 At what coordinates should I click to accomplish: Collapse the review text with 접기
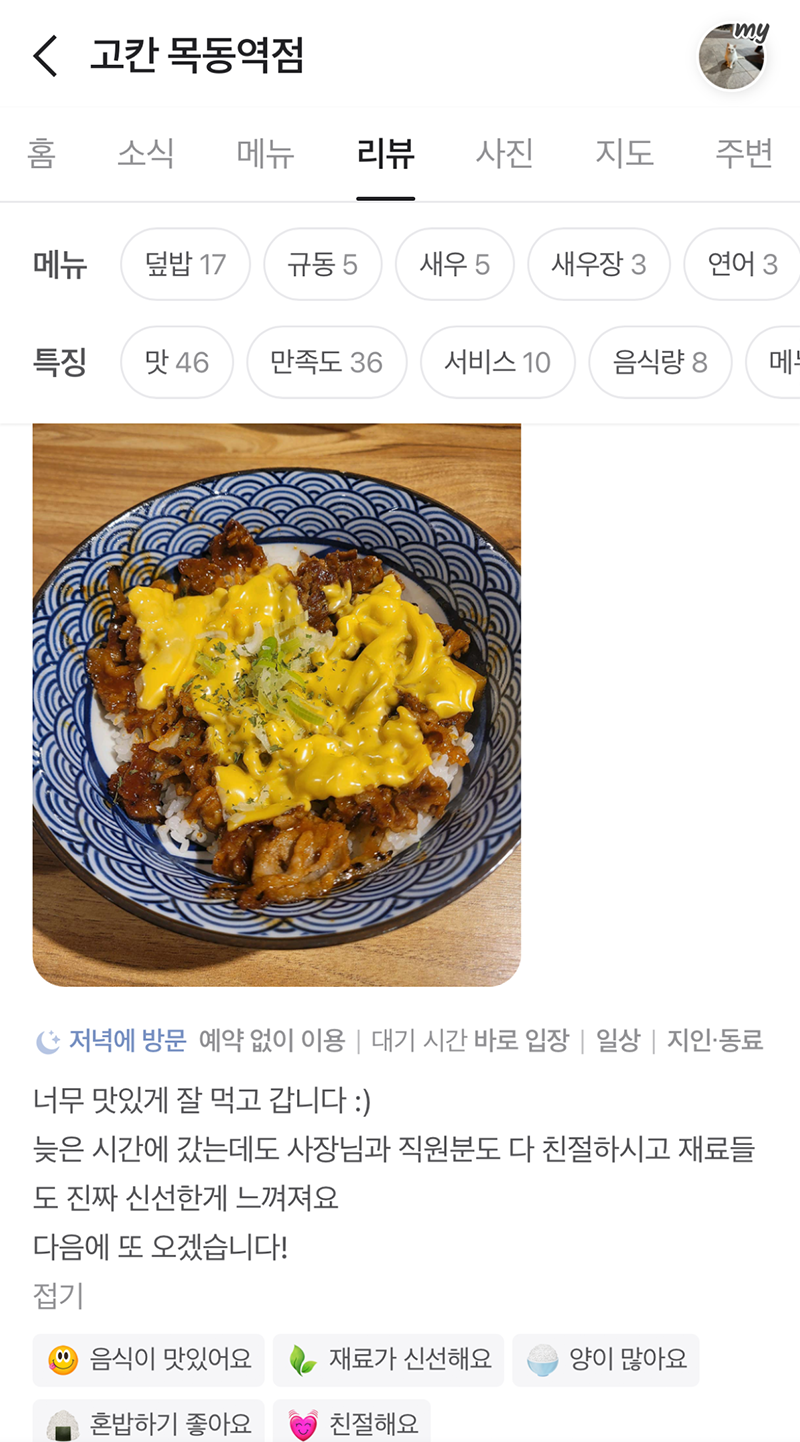click(58, 1297)
